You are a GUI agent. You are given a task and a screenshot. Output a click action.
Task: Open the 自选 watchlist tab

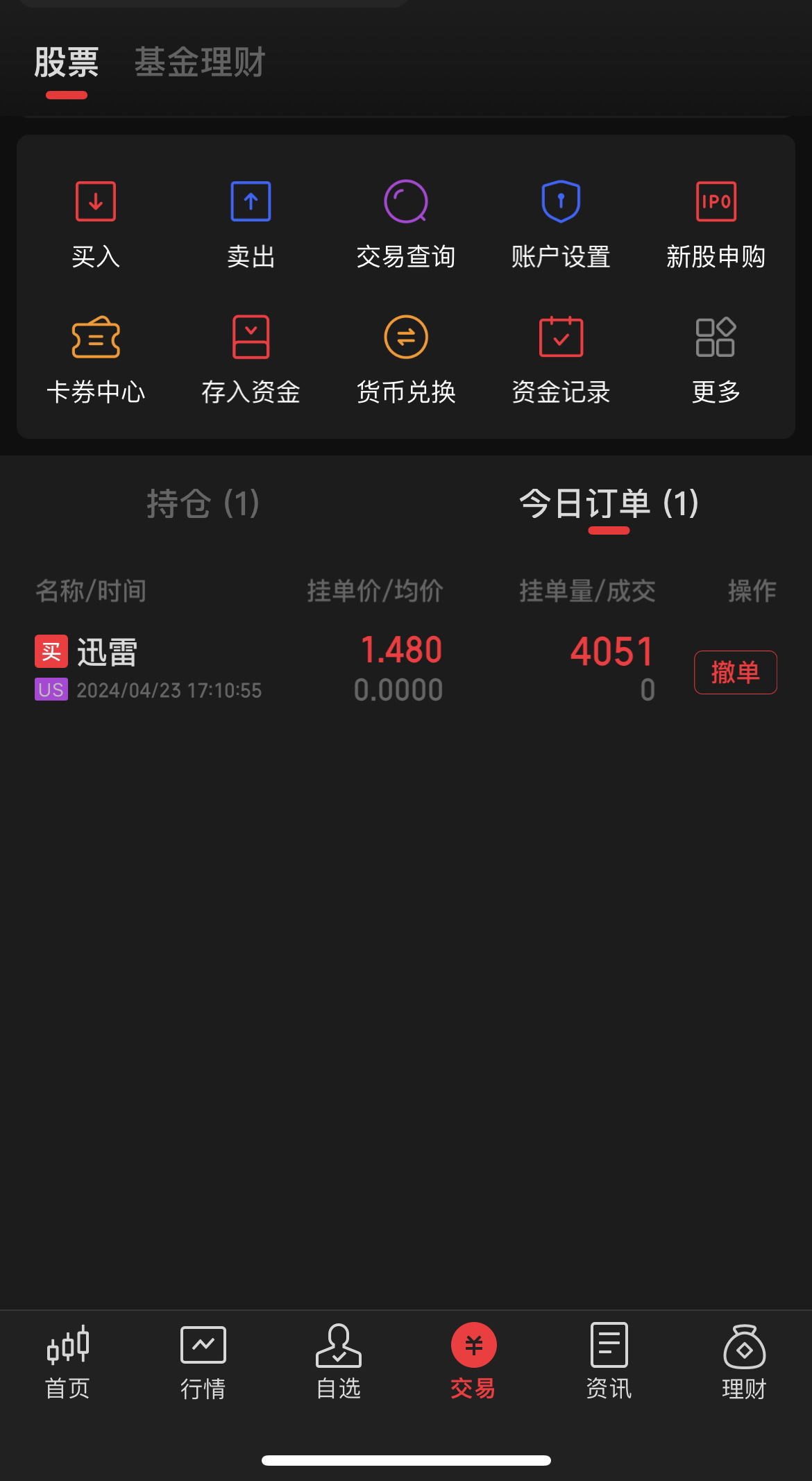click(x=338, y=1362)
